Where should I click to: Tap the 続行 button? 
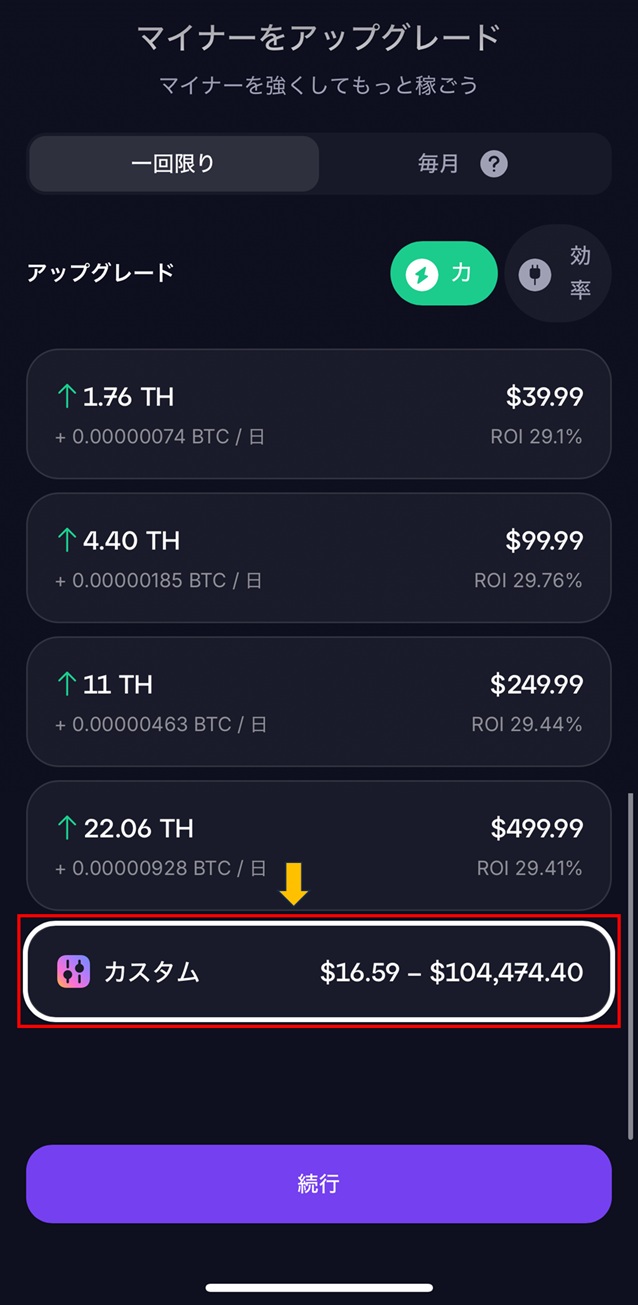(318, 1184)
